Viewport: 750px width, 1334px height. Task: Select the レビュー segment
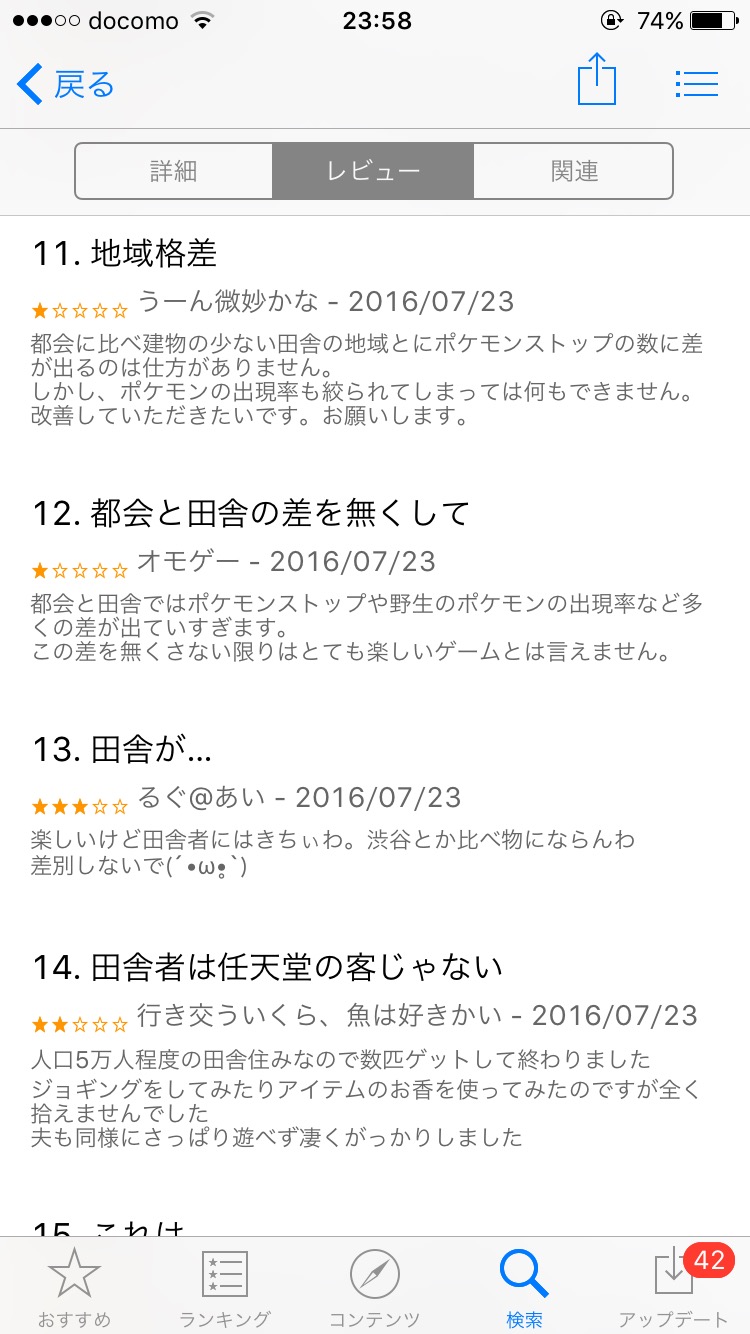373,171
